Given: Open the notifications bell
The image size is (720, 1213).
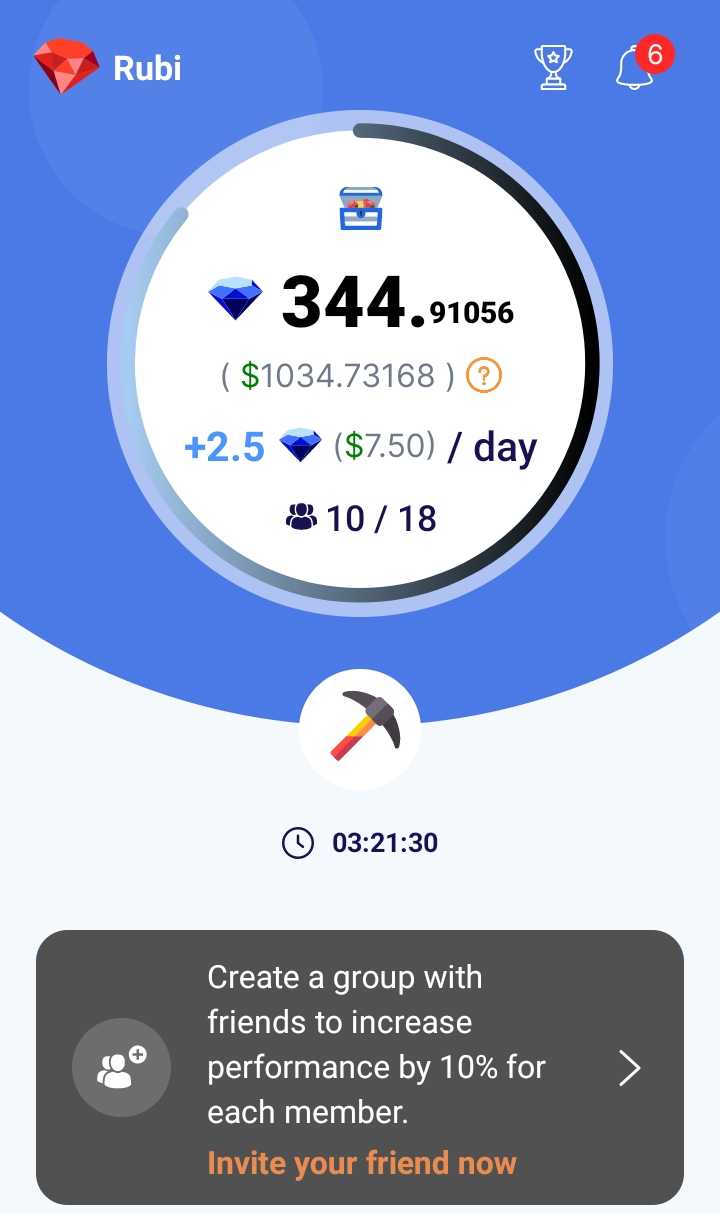Looking at the screenshot, I should (636, 67).
